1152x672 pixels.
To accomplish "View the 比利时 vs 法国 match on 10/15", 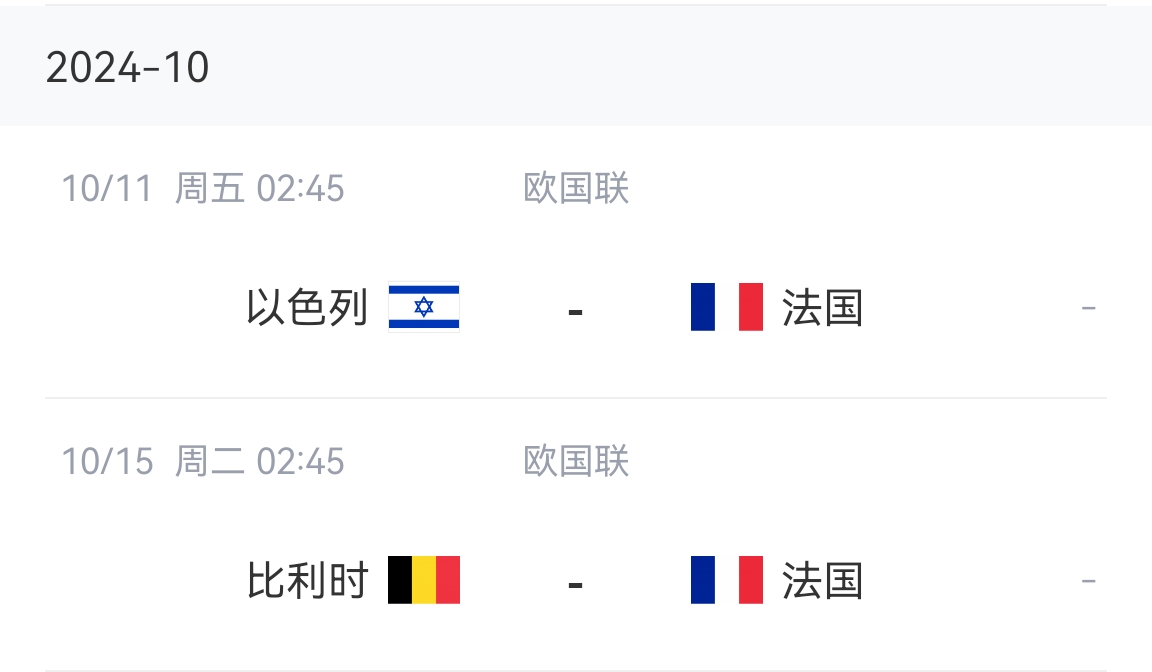I will point(575,581).
